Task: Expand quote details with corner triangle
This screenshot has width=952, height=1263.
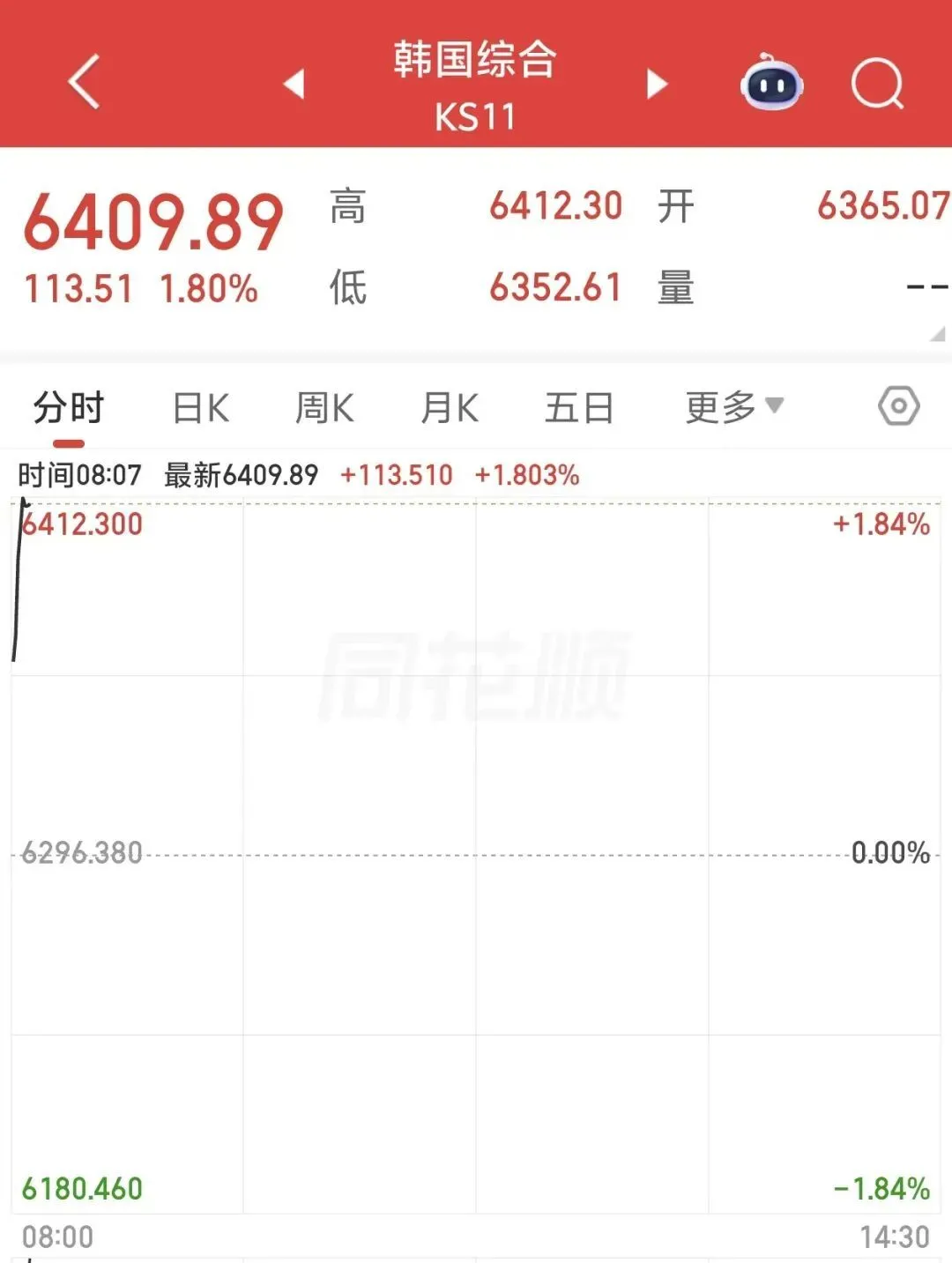Action: [x=938, y=334]
